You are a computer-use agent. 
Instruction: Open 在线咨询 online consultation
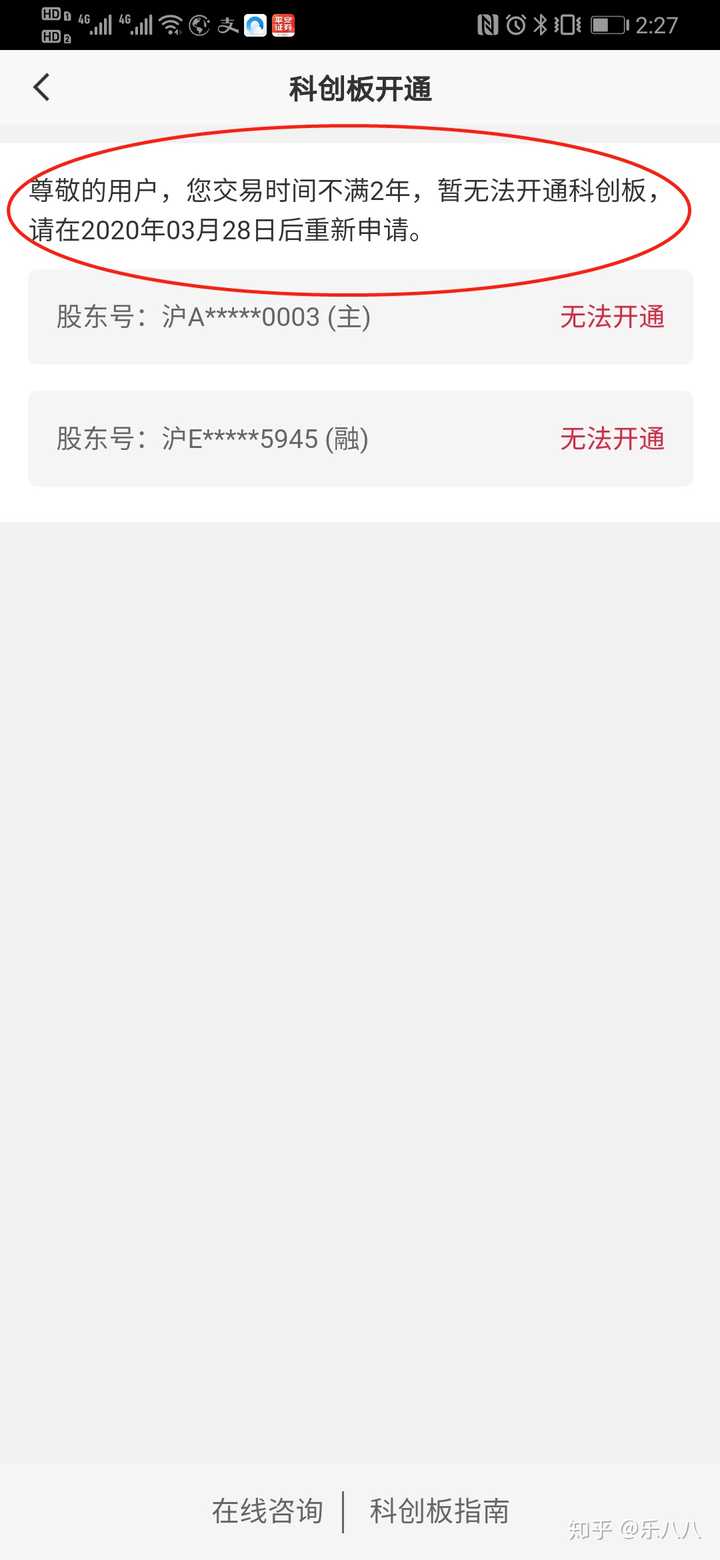tap(267, 1510)
